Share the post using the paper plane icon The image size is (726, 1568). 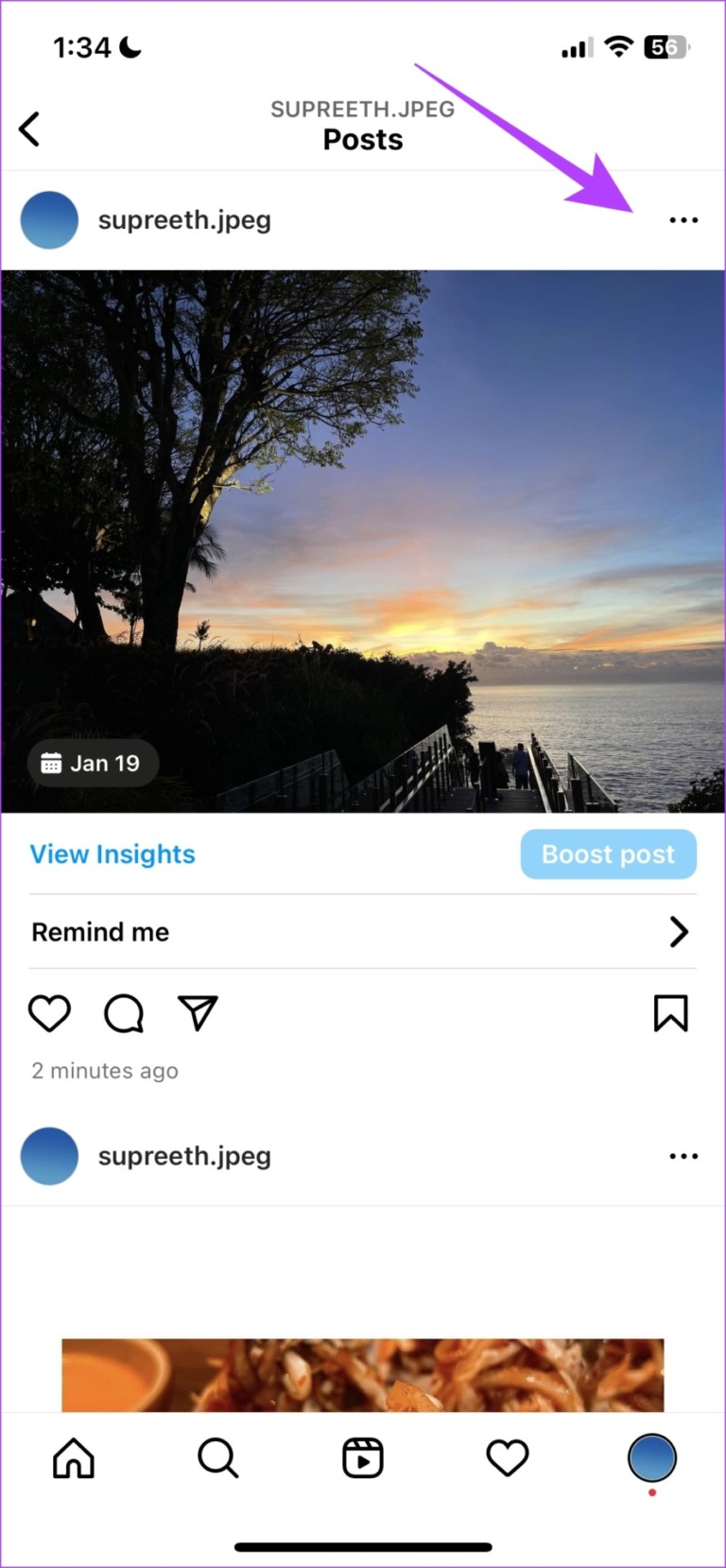tap(197, 1012)
